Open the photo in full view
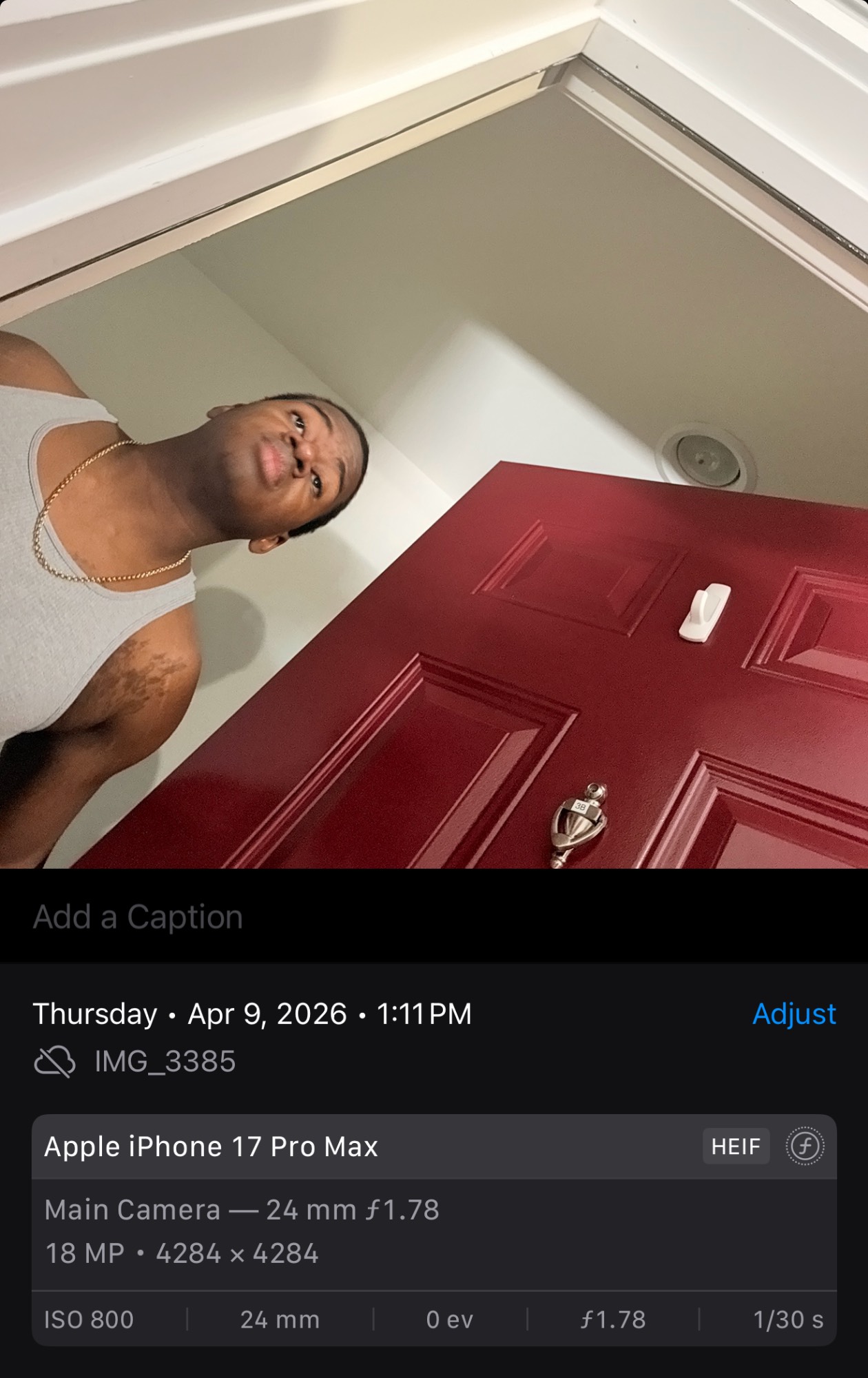The width and height of the screenshot is (868, 1378). coord(434,434)
